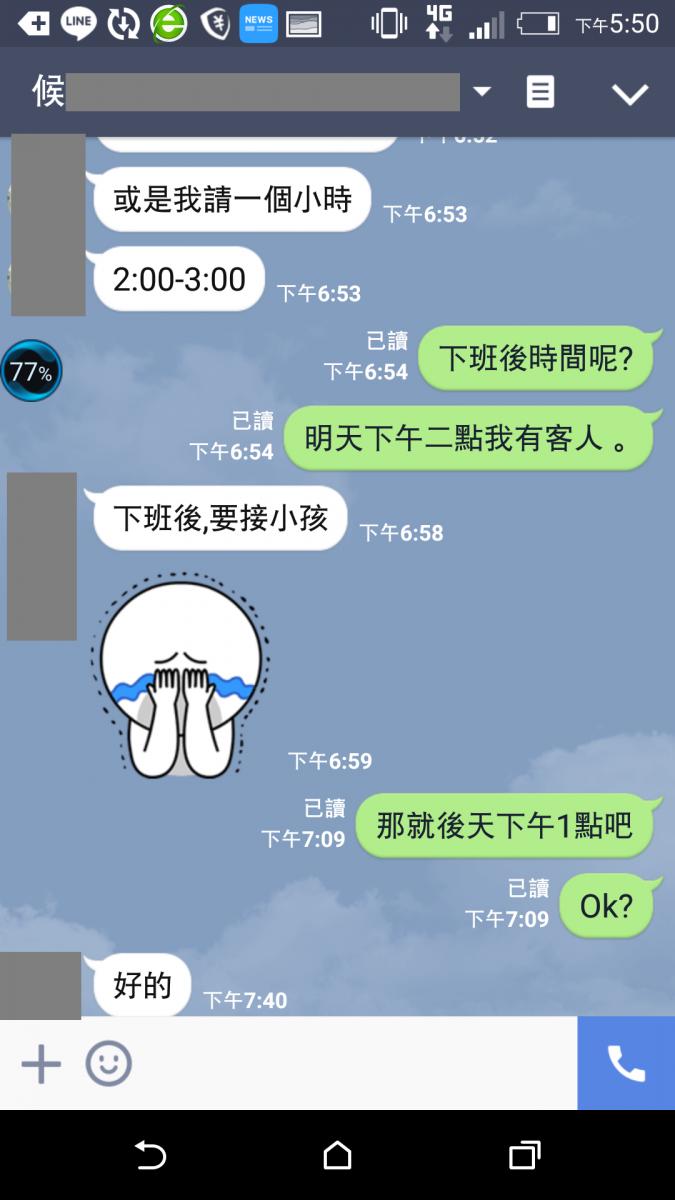Image resolution: width=675 pixels, height=1200 pixels.
Task: Go to the home screen
Action: pos(338,1156)
